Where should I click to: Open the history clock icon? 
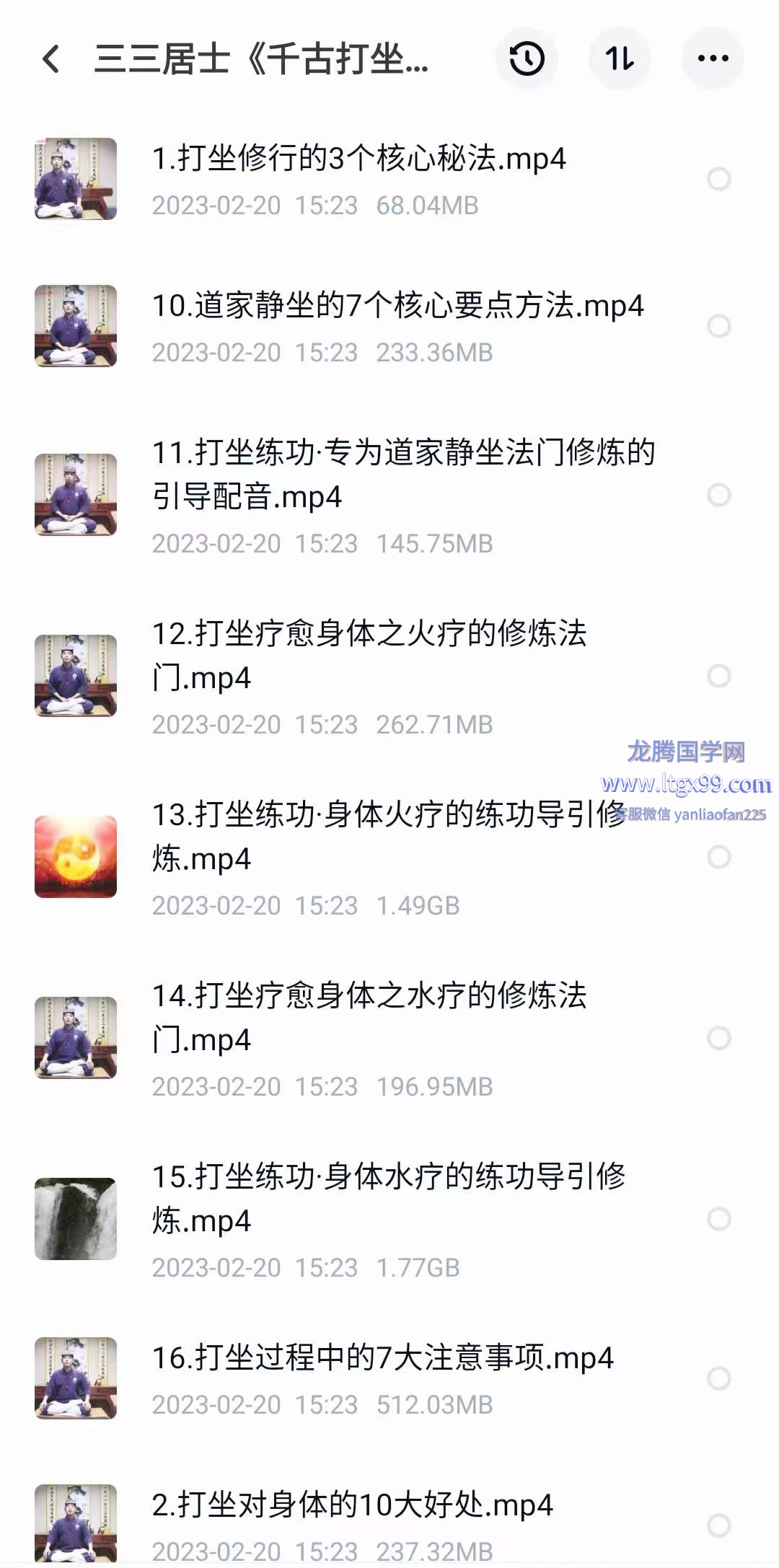tap(527, 59)
